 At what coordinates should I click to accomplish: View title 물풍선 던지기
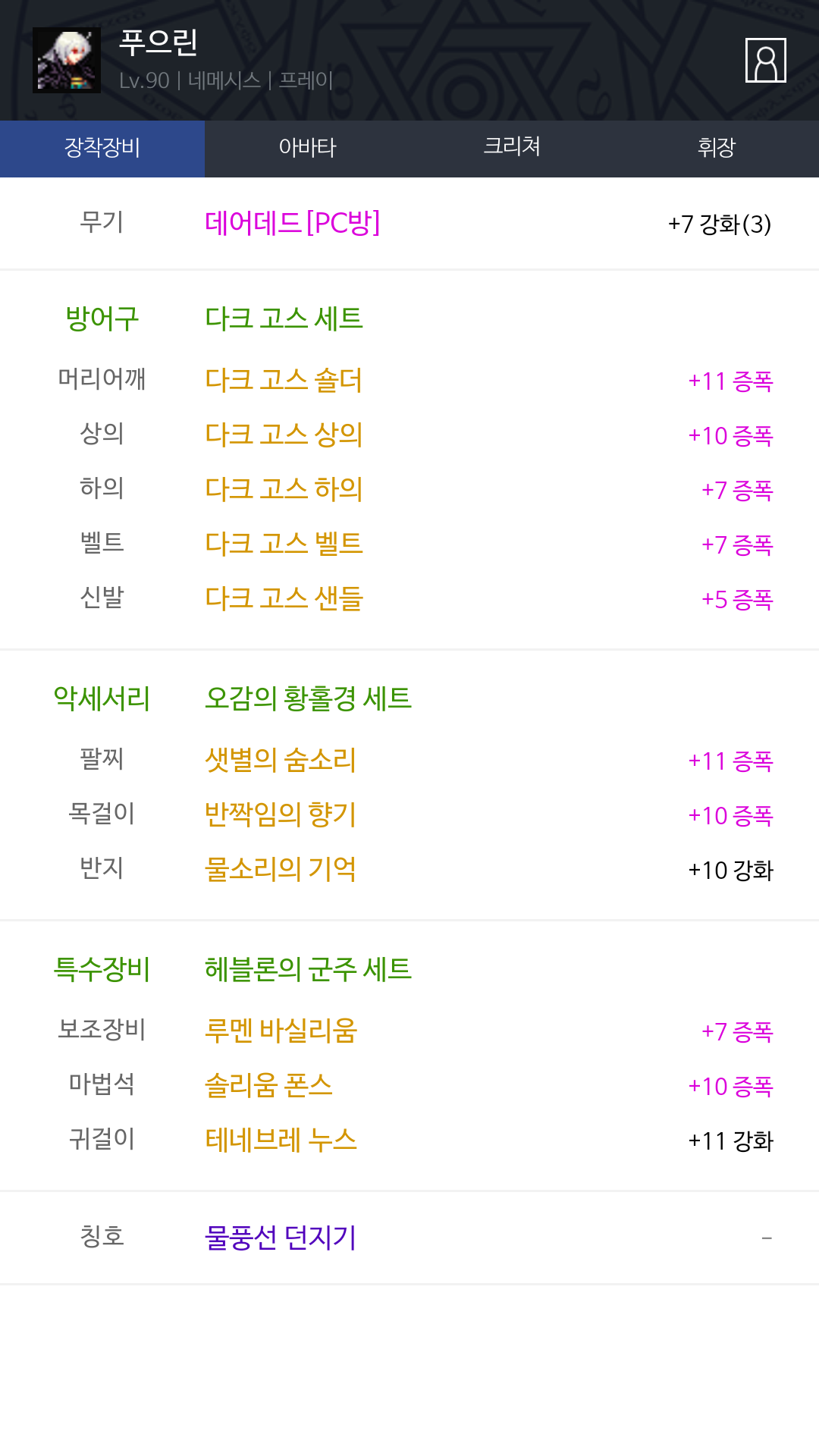coord(281,1238)
